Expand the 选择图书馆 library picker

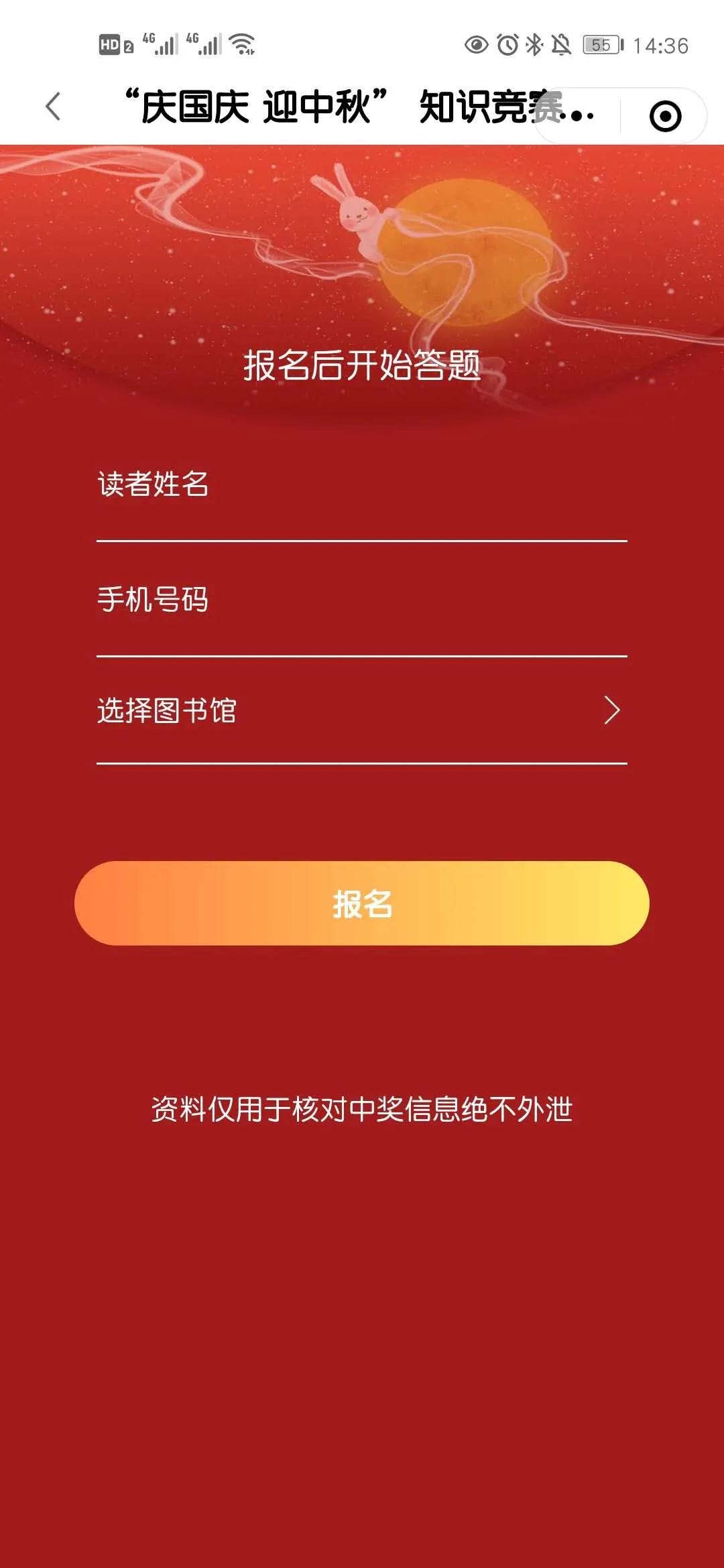362,710
